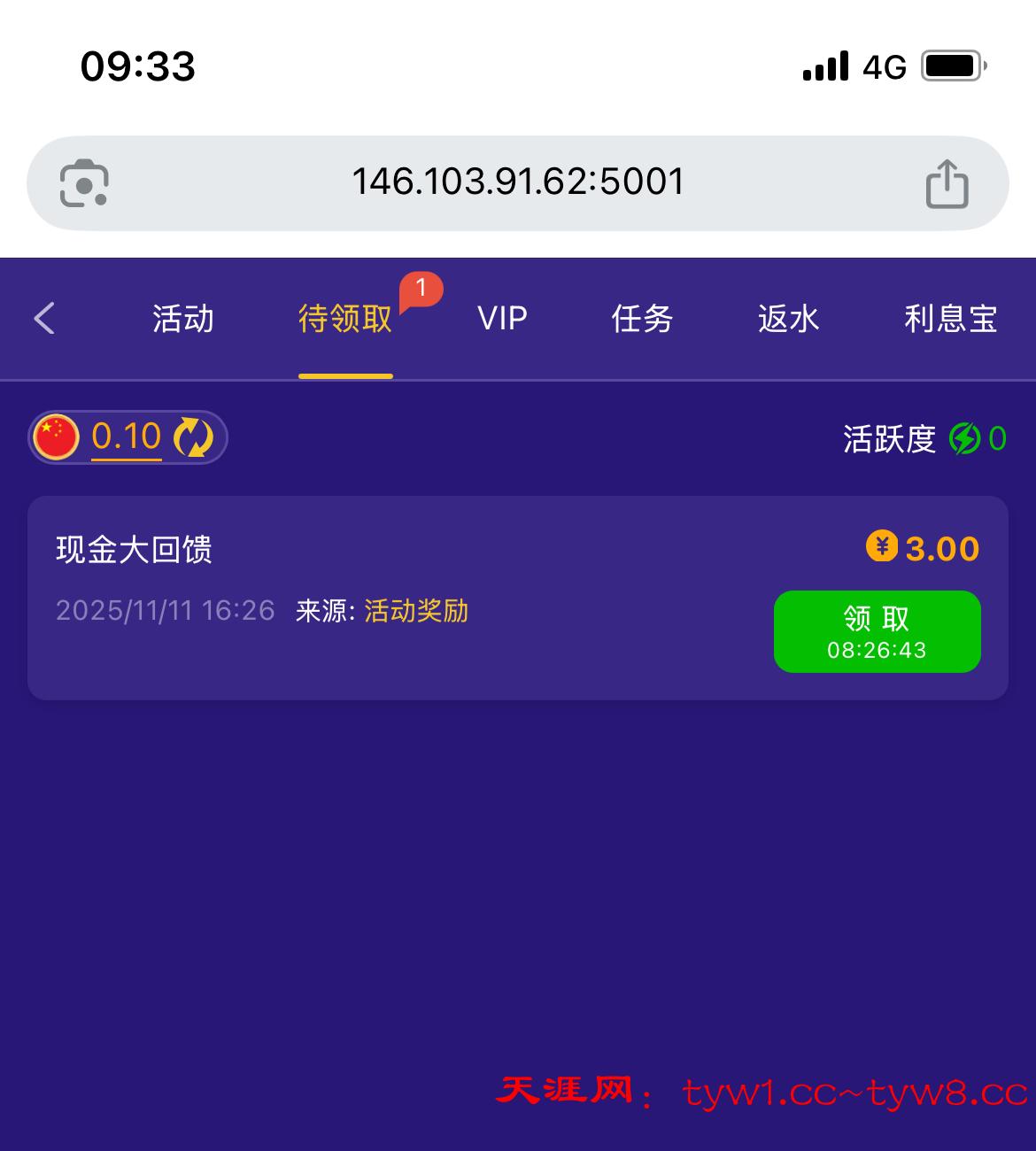
Task: Tap the green 领取 claim button
Action: coord(877,631)
